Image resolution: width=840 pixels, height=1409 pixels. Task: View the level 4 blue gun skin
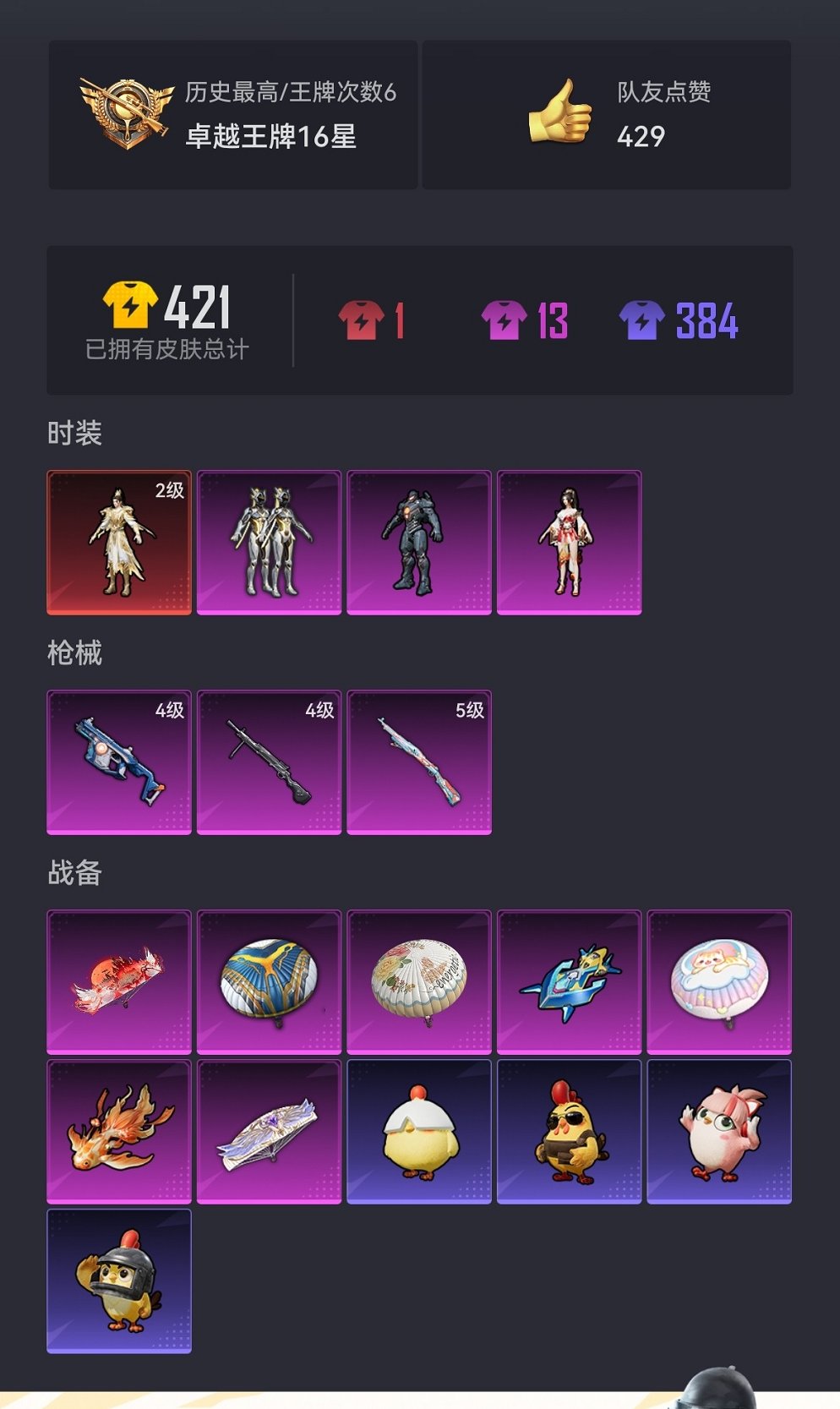point(119,762)
